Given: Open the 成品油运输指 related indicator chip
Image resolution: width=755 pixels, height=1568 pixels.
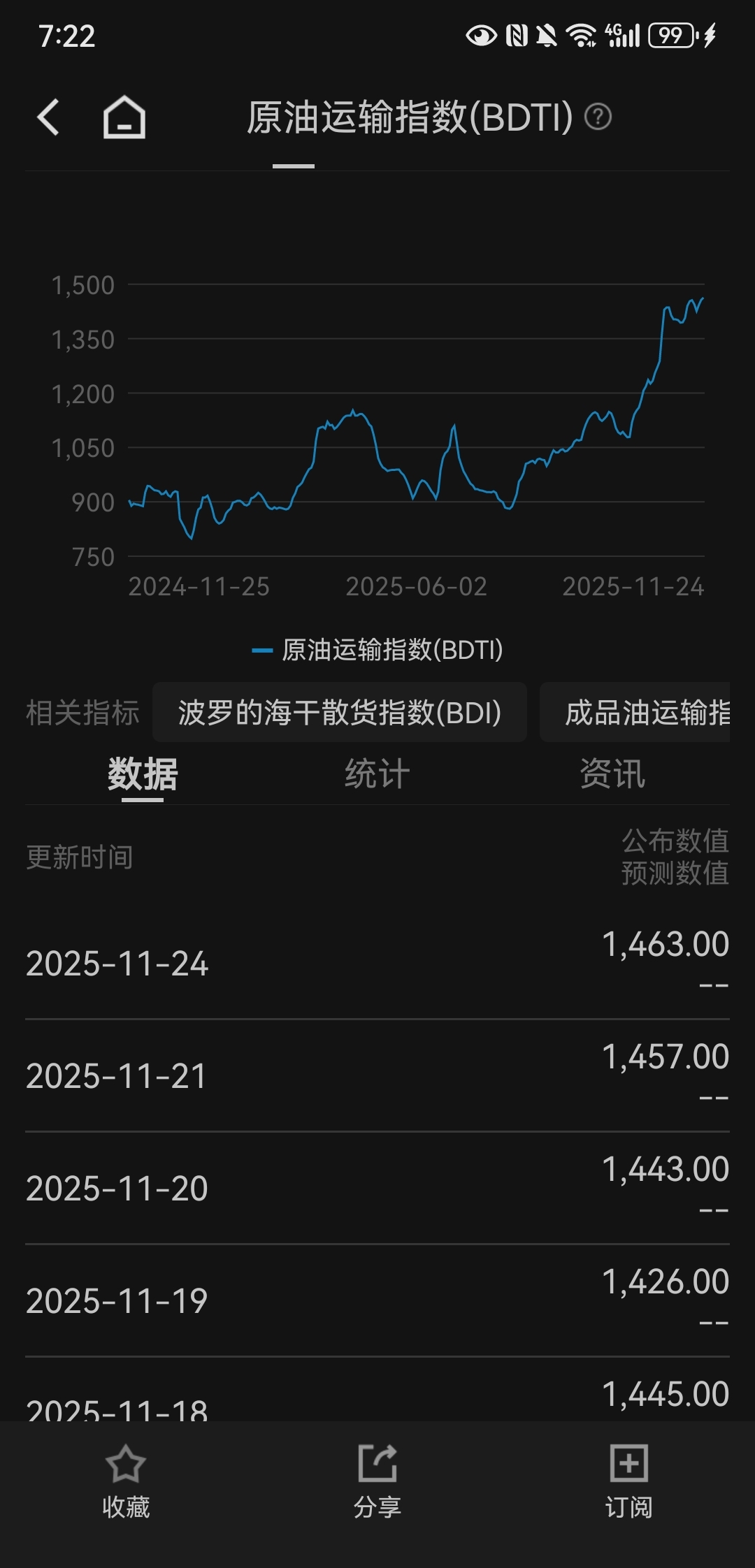Looking at the screenshot, I should (x=635, y=713).
